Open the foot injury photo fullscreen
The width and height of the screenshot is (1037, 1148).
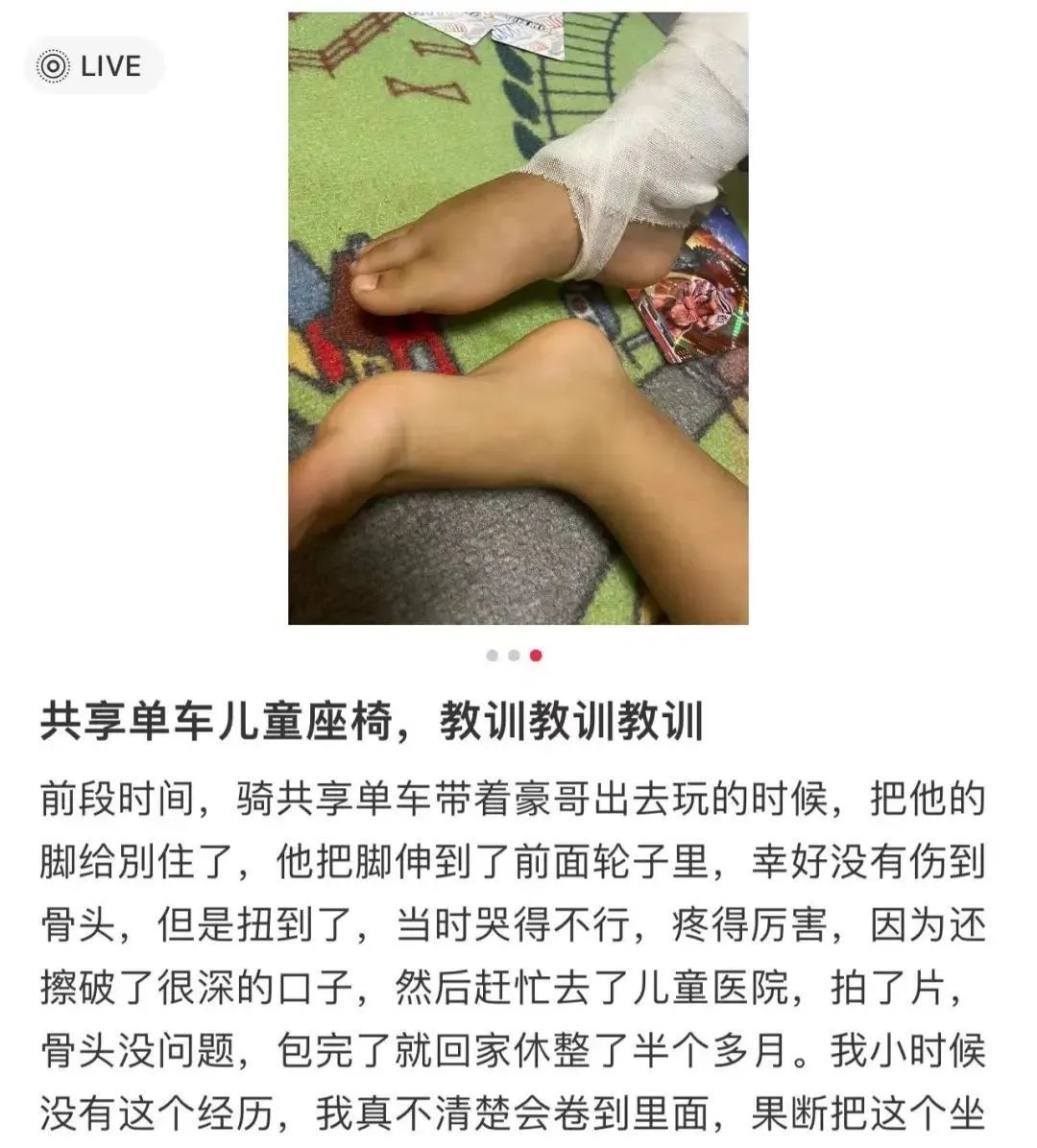[518, 317]
